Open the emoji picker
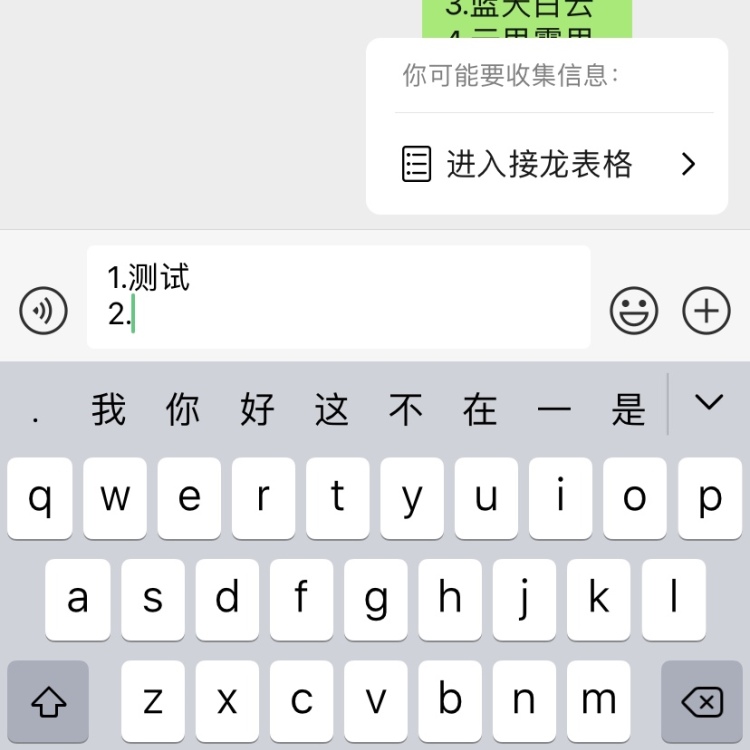This screenshot has width=750, height=750. (634, 311)
